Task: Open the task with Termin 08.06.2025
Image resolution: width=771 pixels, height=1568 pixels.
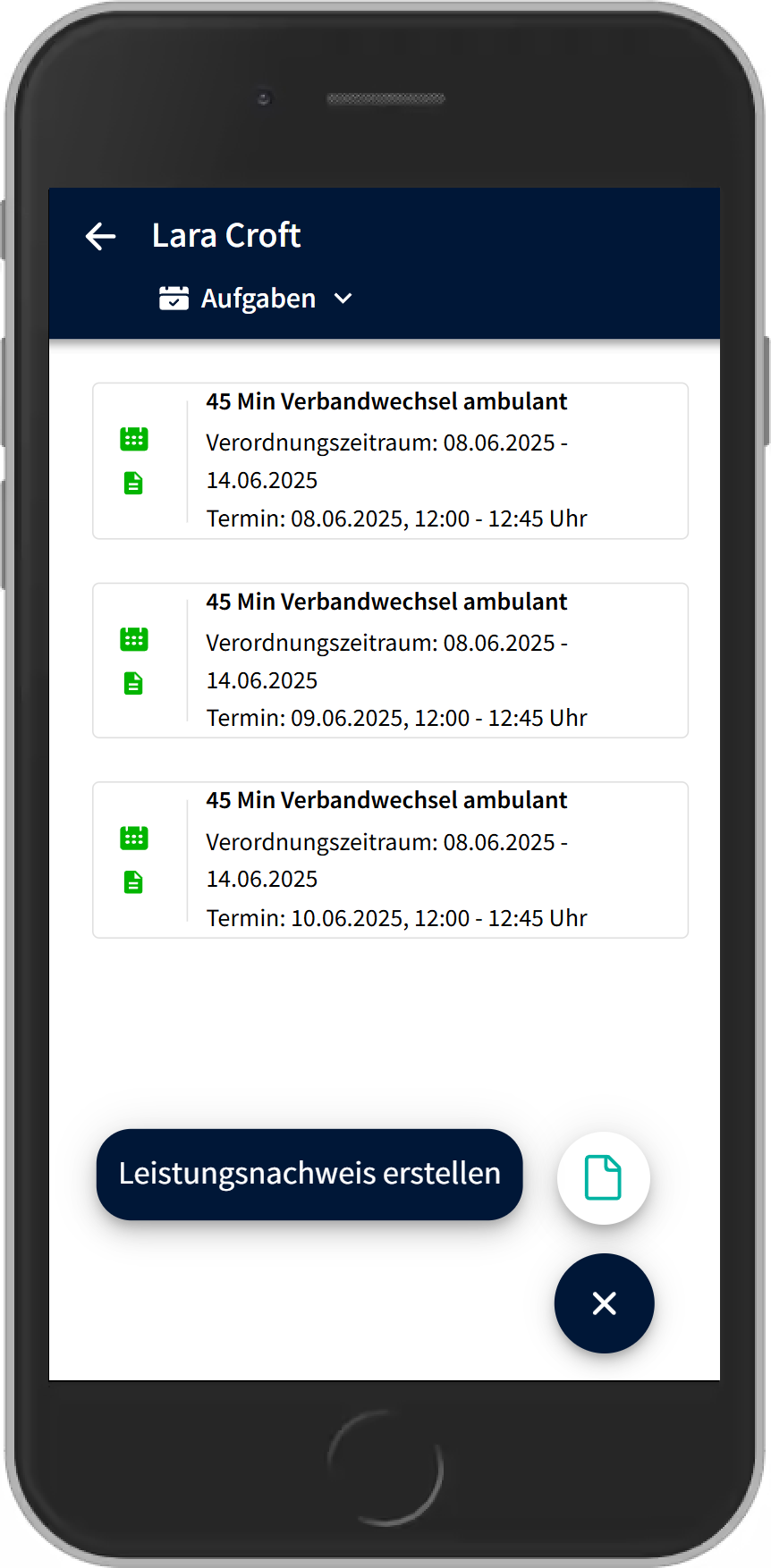Action: click(390, 461)
